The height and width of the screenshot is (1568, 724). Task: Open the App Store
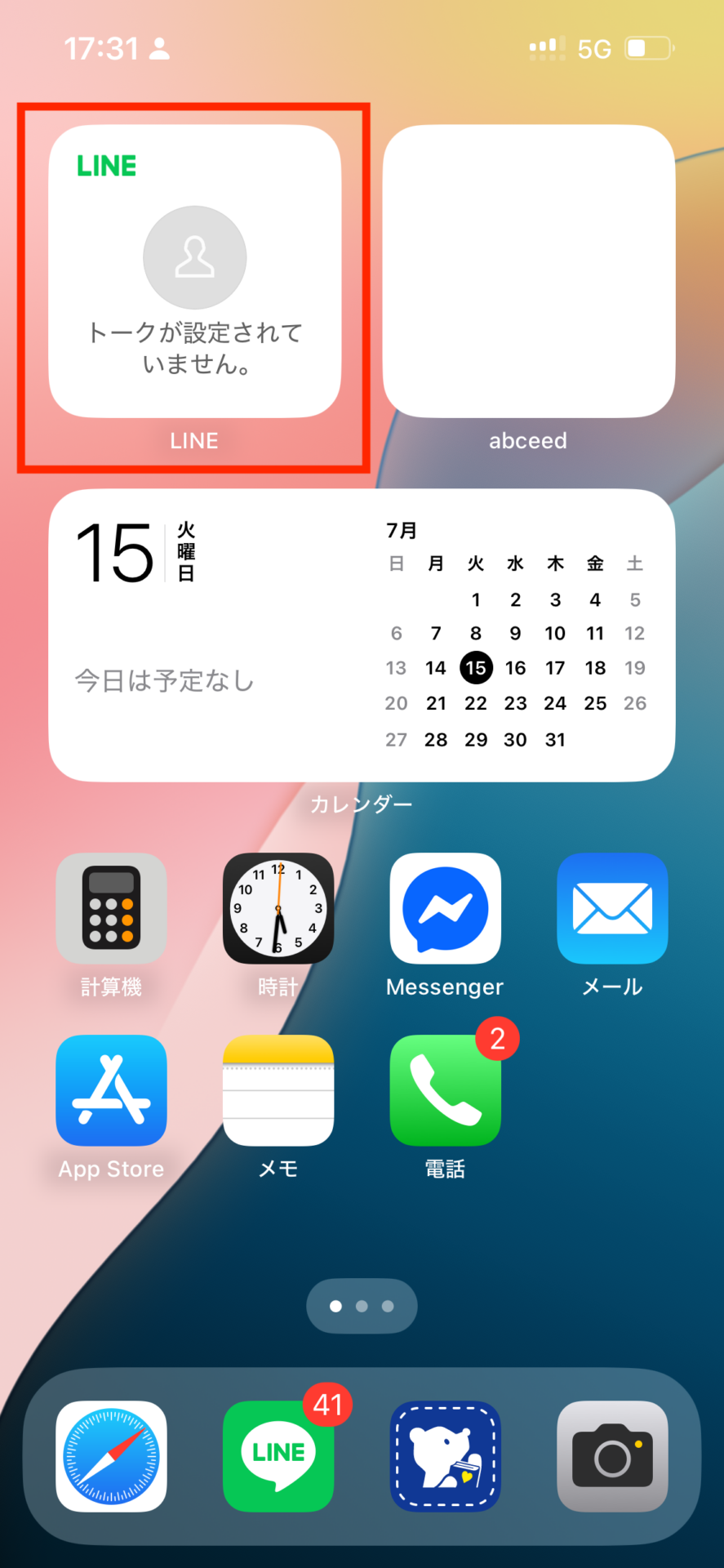tap(111, 1090)
